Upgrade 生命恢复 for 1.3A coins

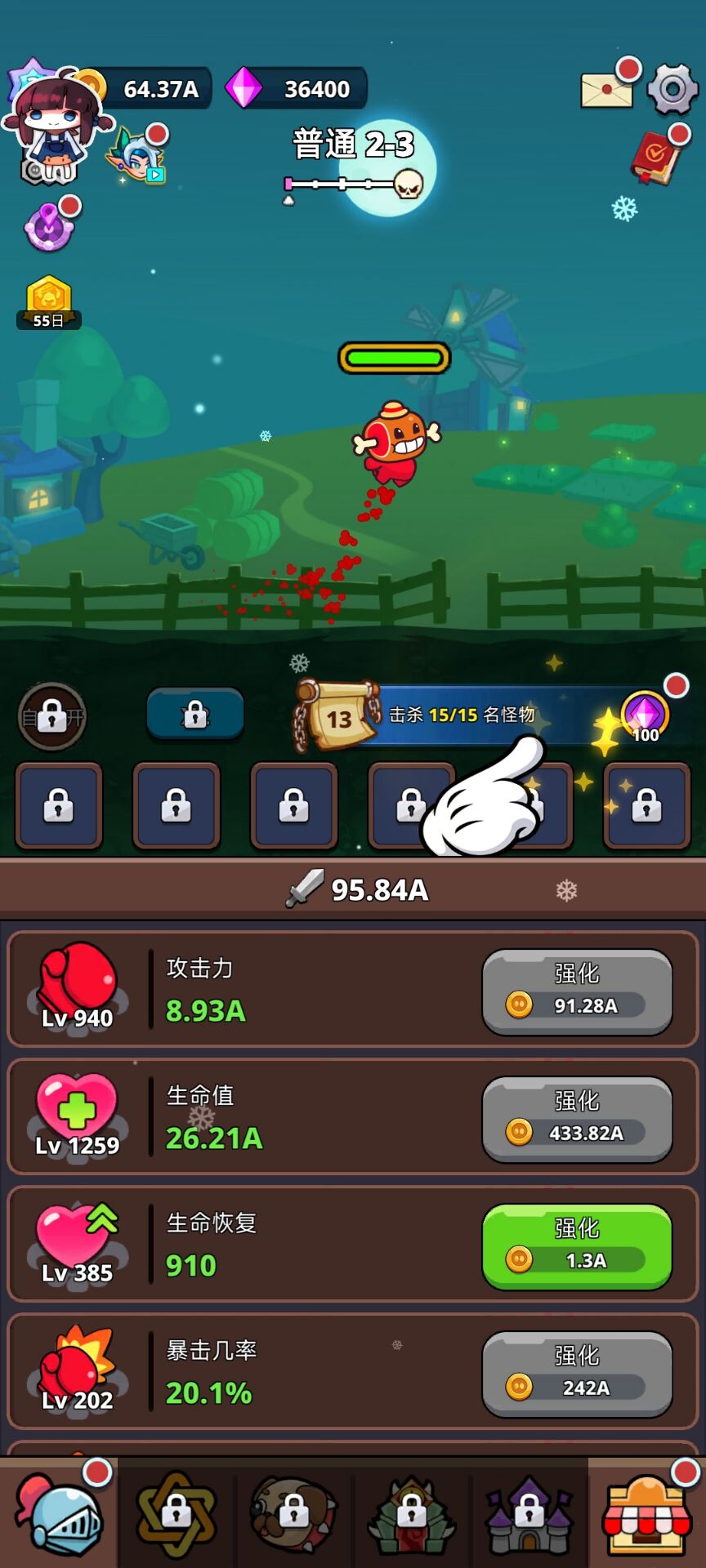(x=577, y=1246)
